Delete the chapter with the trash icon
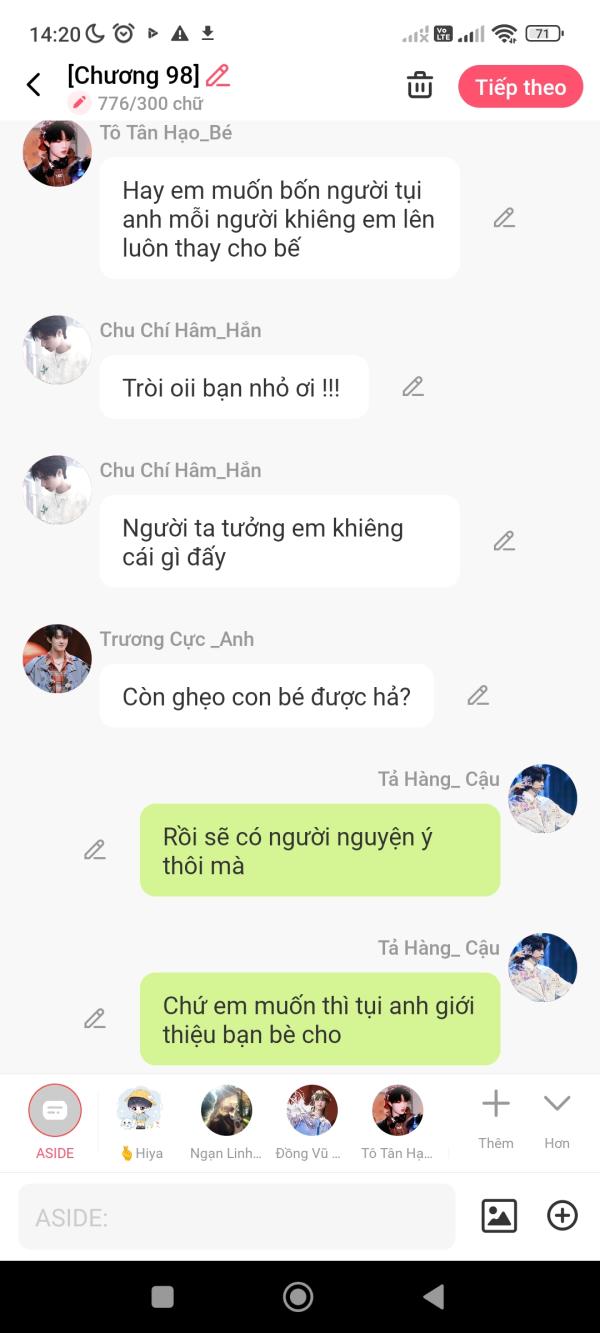 click(x=420, y=86)
